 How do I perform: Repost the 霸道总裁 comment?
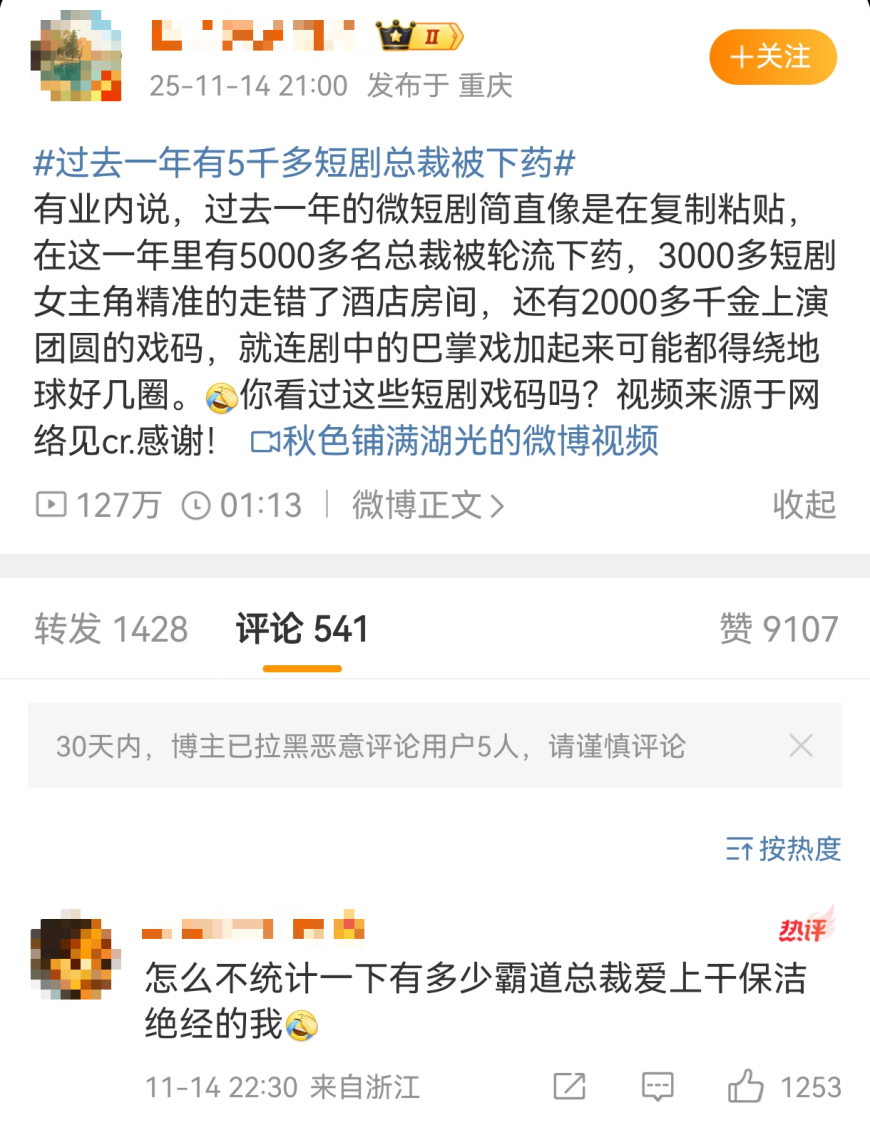(569, 1086)
